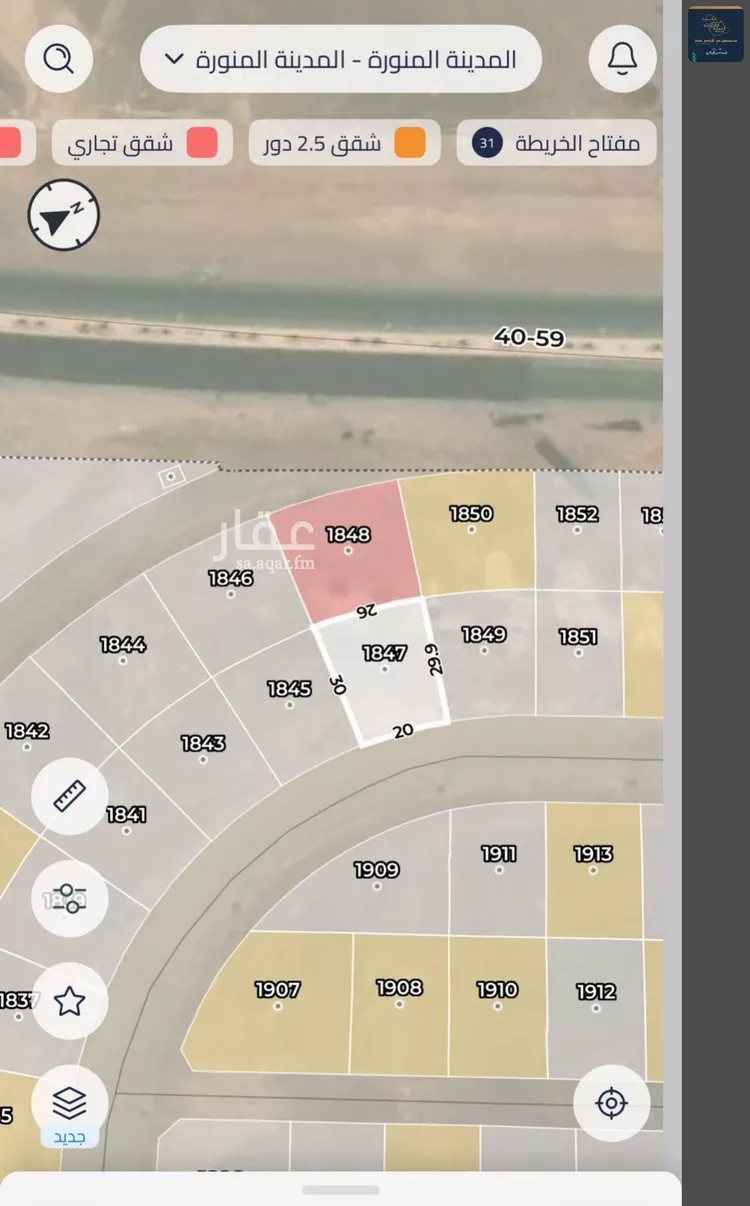The width and height of the screenshot is (750, 1206).
Task: Toggle the شقق تجاري legend filter
Action: pos(142,142)
